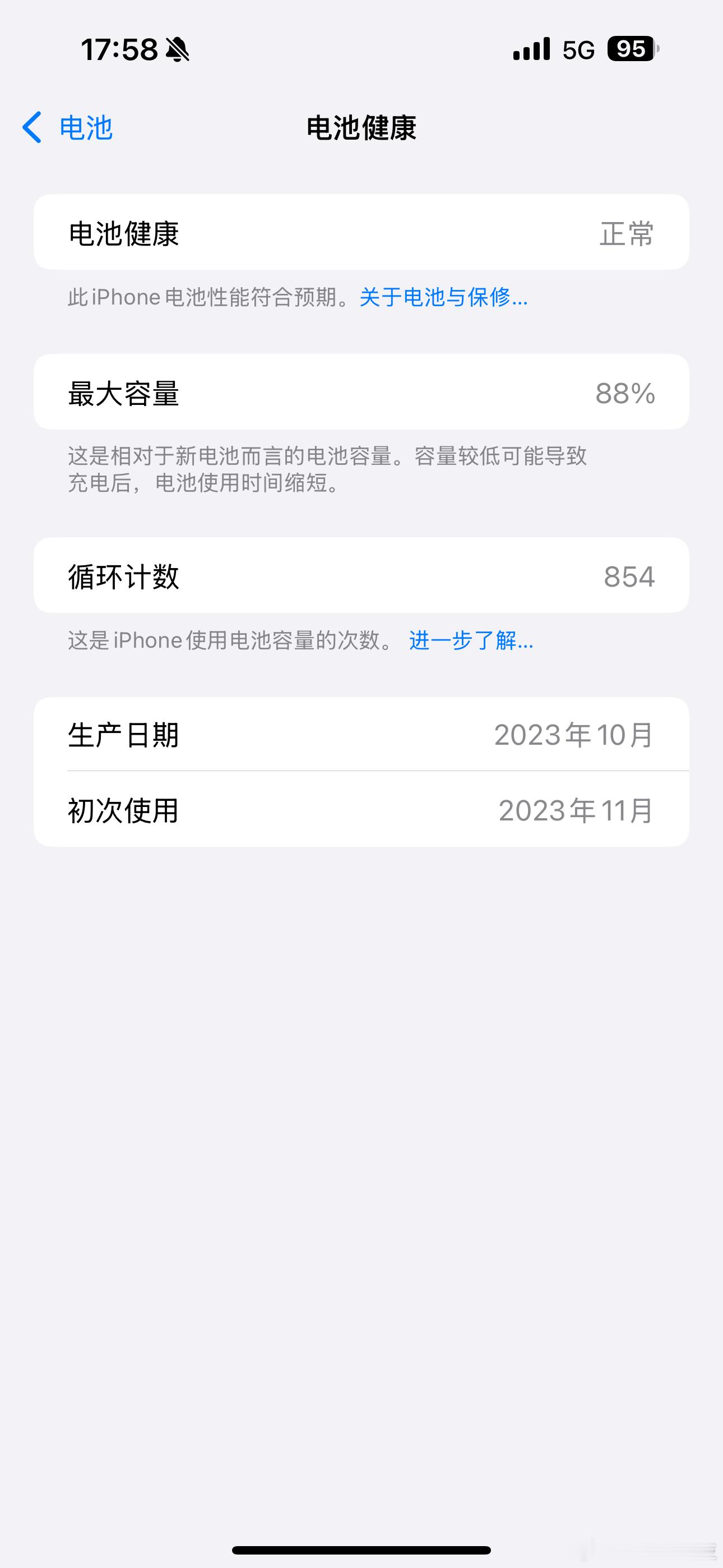Tap the cycle count value 854
723x1568 pixels.
628,575
